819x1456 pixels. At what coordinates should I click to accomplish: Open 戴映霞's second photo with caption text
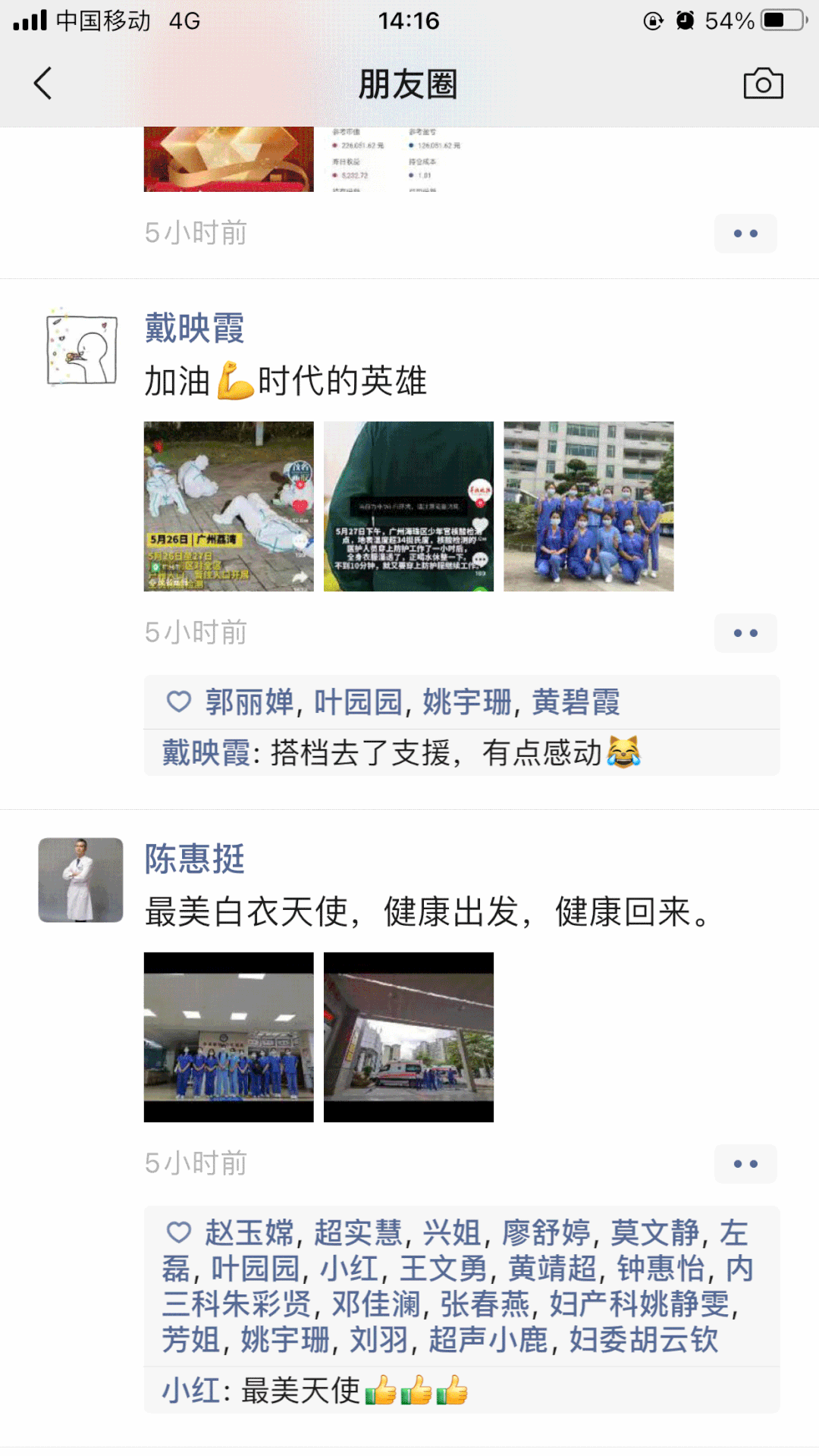click(x=408, y=506)
